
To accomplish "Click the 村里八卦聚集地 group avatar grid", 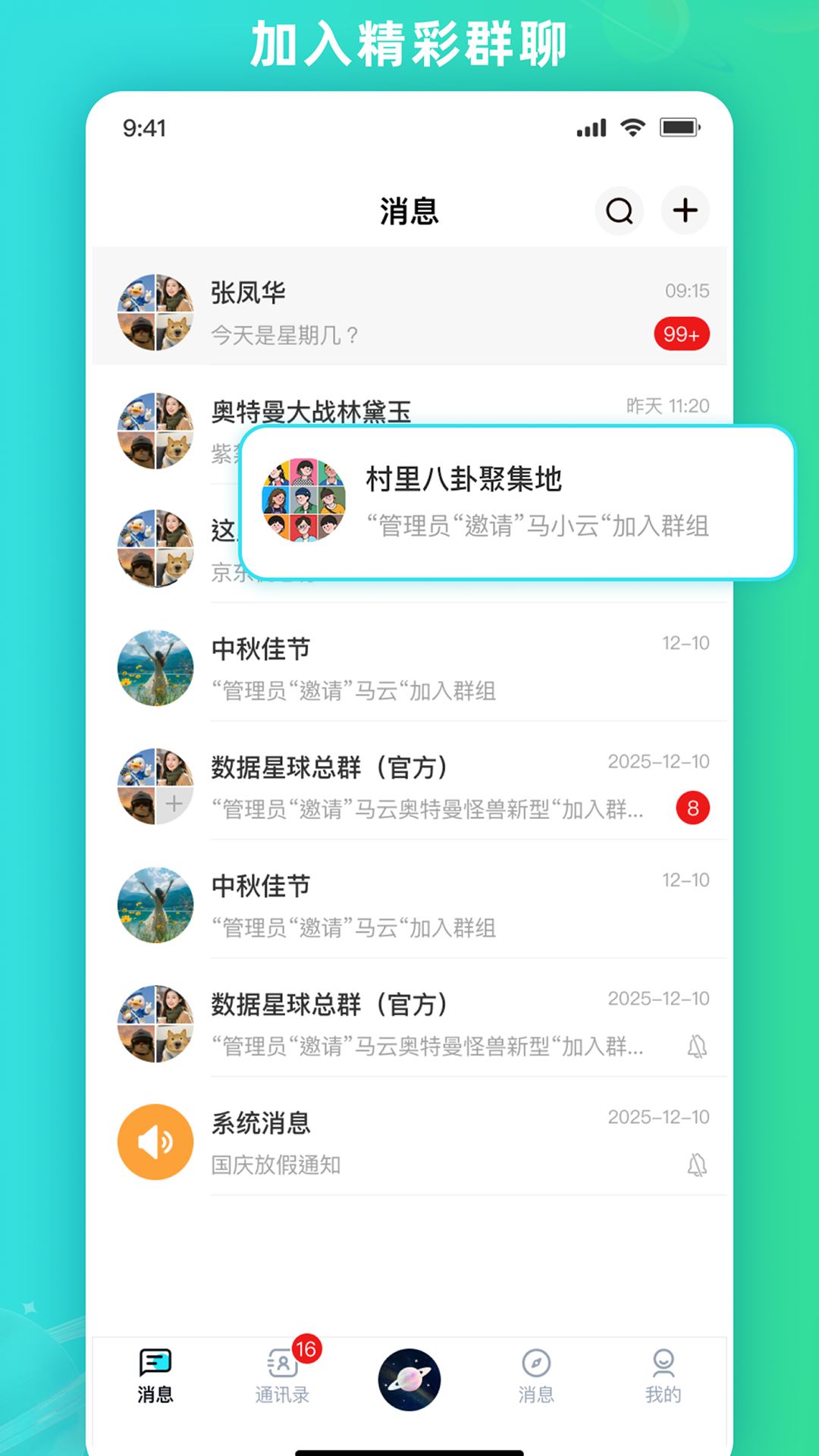I will [x=302, y=502].
